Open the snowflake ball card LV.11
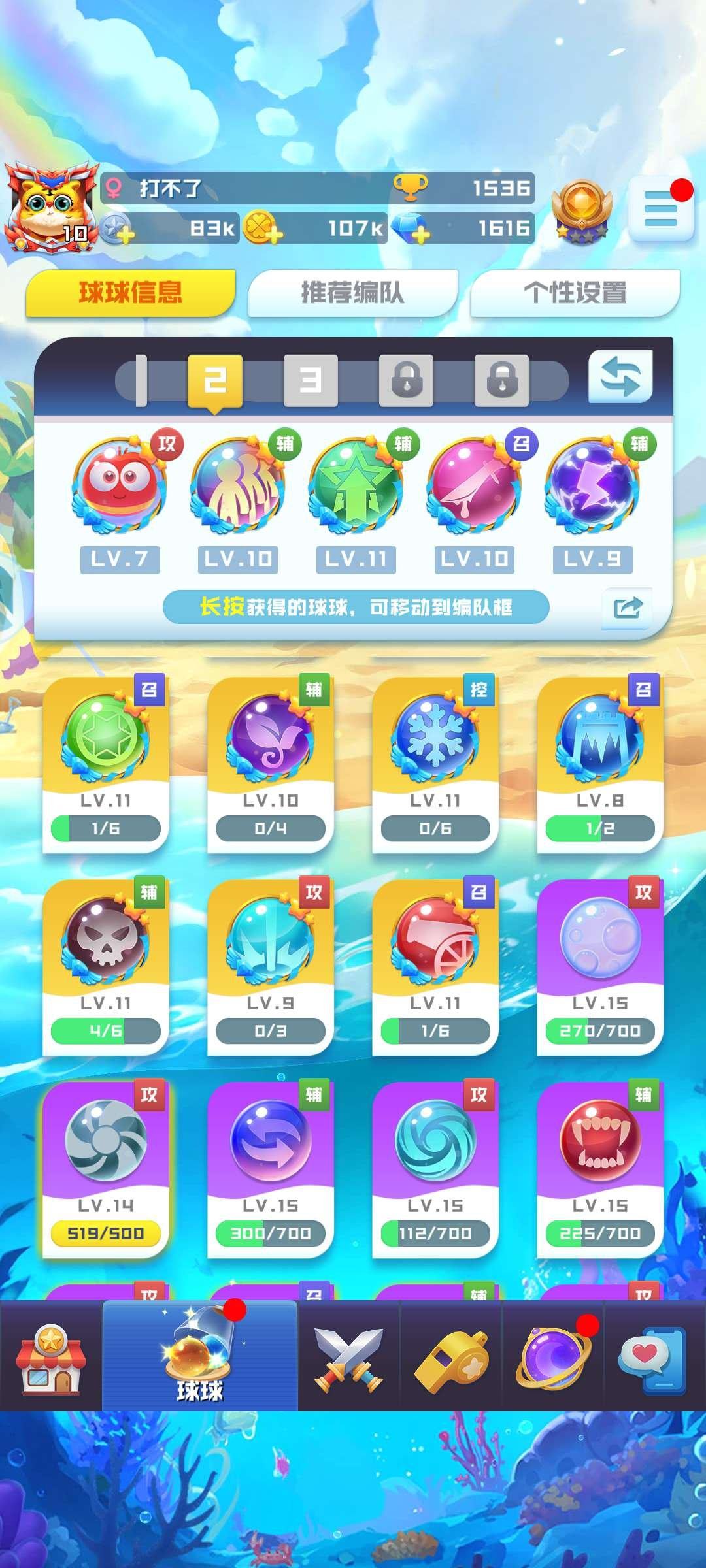 [435, 764]
